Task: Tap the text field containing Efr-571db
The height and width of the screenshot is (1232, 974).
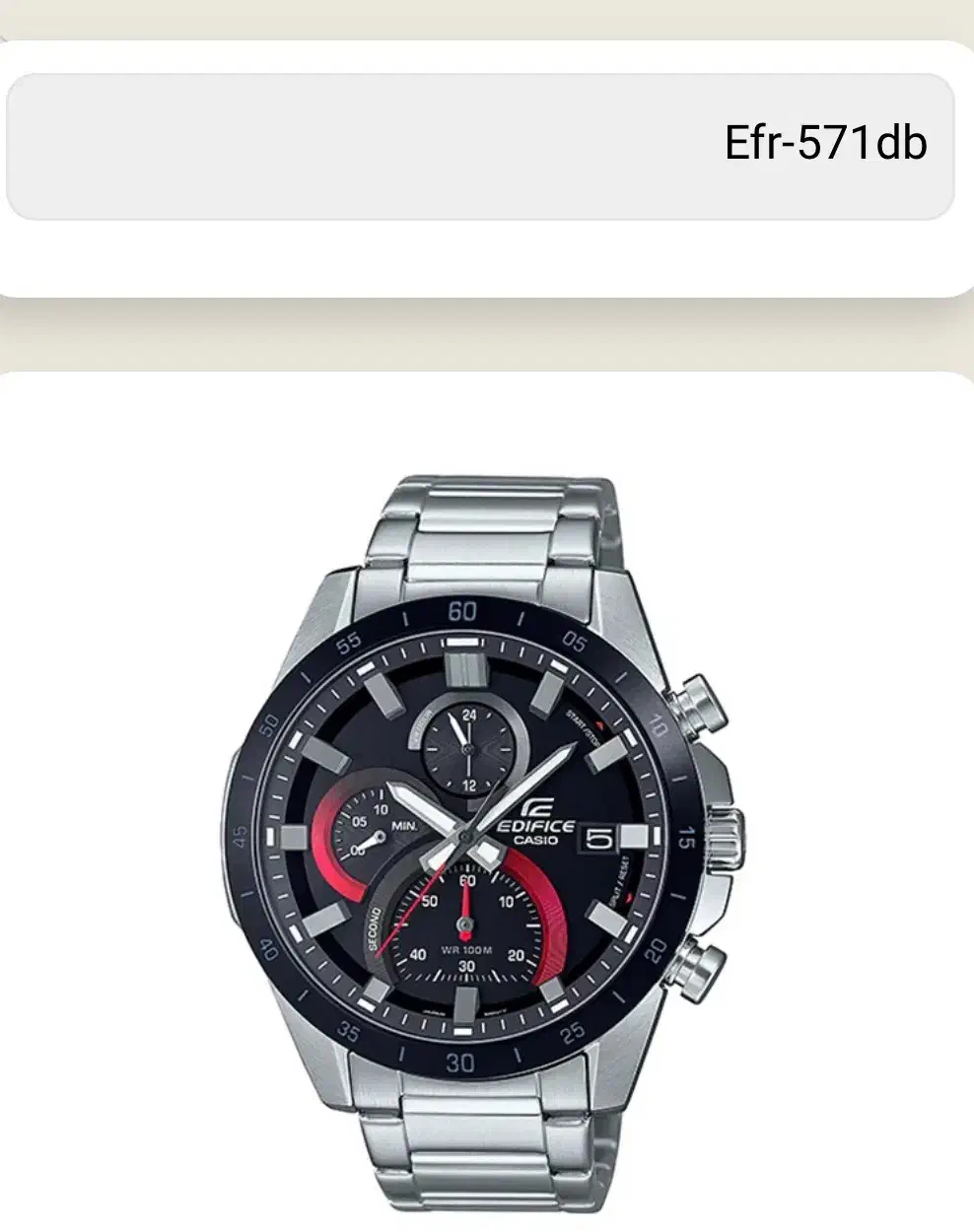Action: click(480, 146)
